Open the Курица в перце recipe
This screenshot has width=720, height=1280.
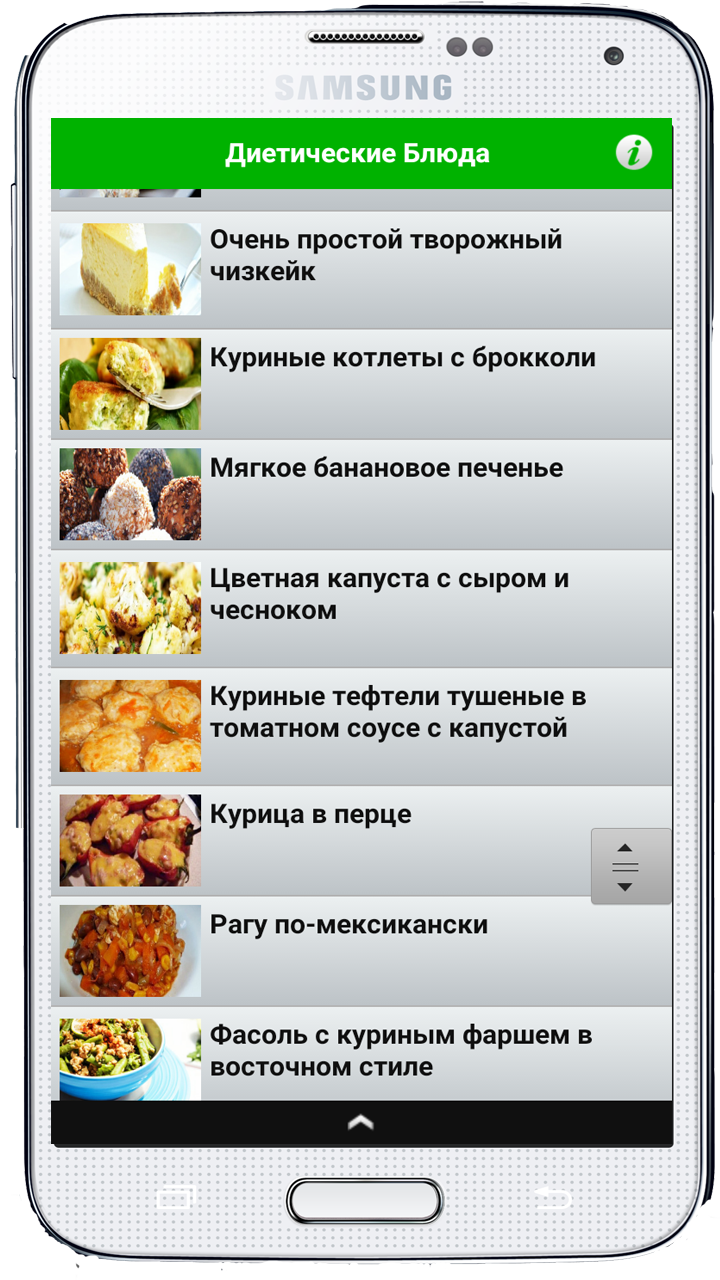point(310,815)
